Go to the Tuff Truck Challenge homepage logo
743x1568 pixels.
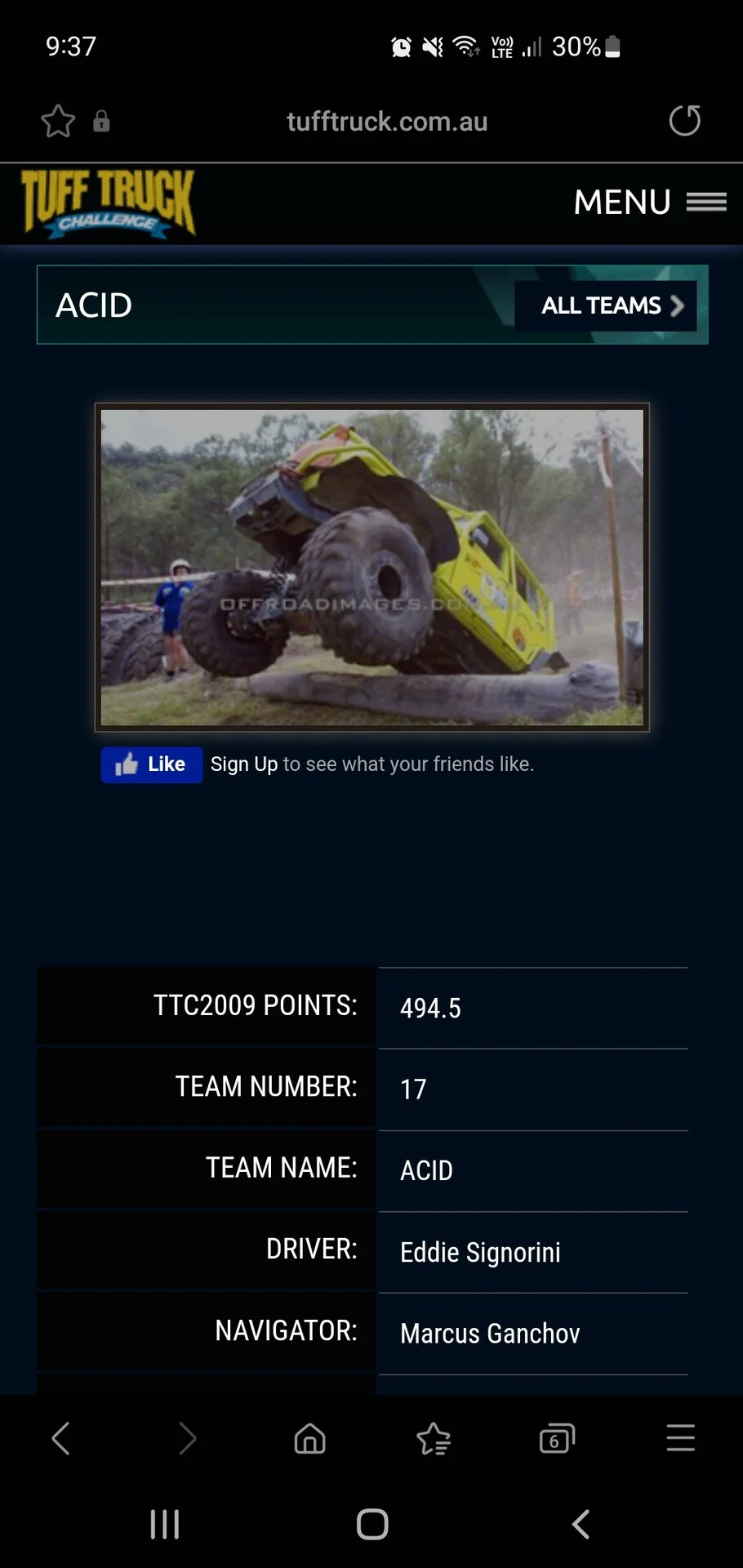click(108, 203)
